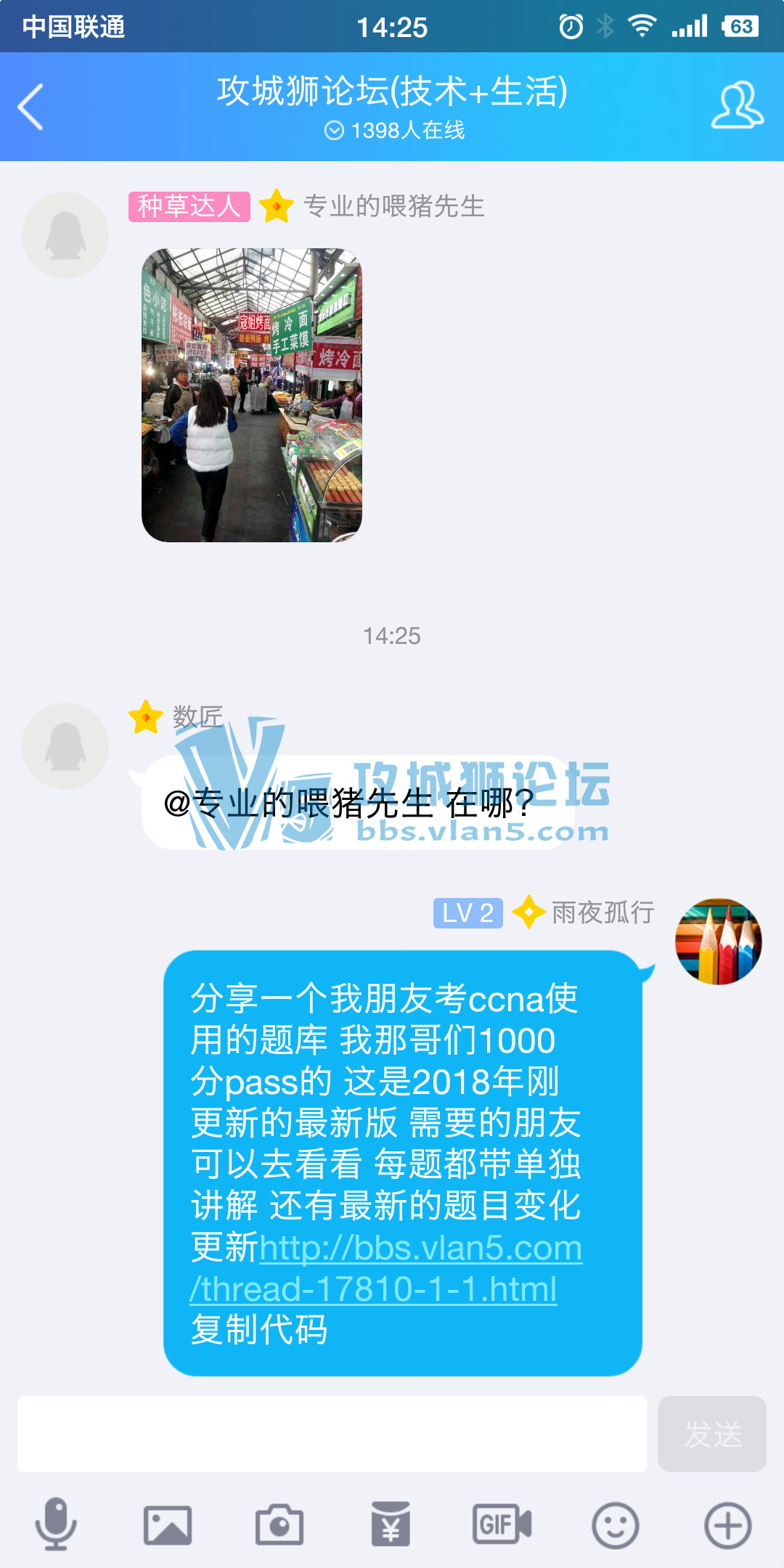Go back from the group chat
Screen dimensions: 784x1568
pyautogui.click(x=30, y=107)
